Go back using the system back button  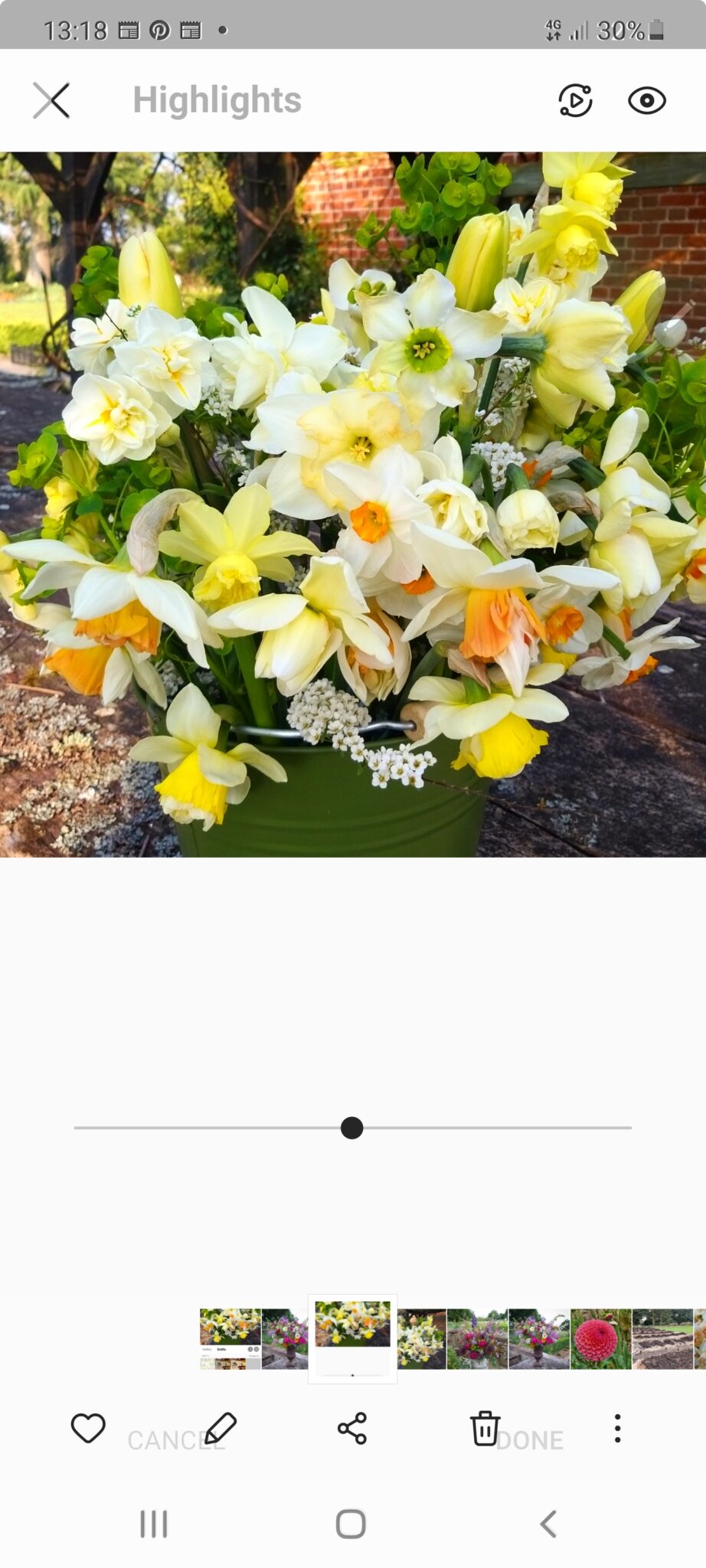tap(547, 1524)
